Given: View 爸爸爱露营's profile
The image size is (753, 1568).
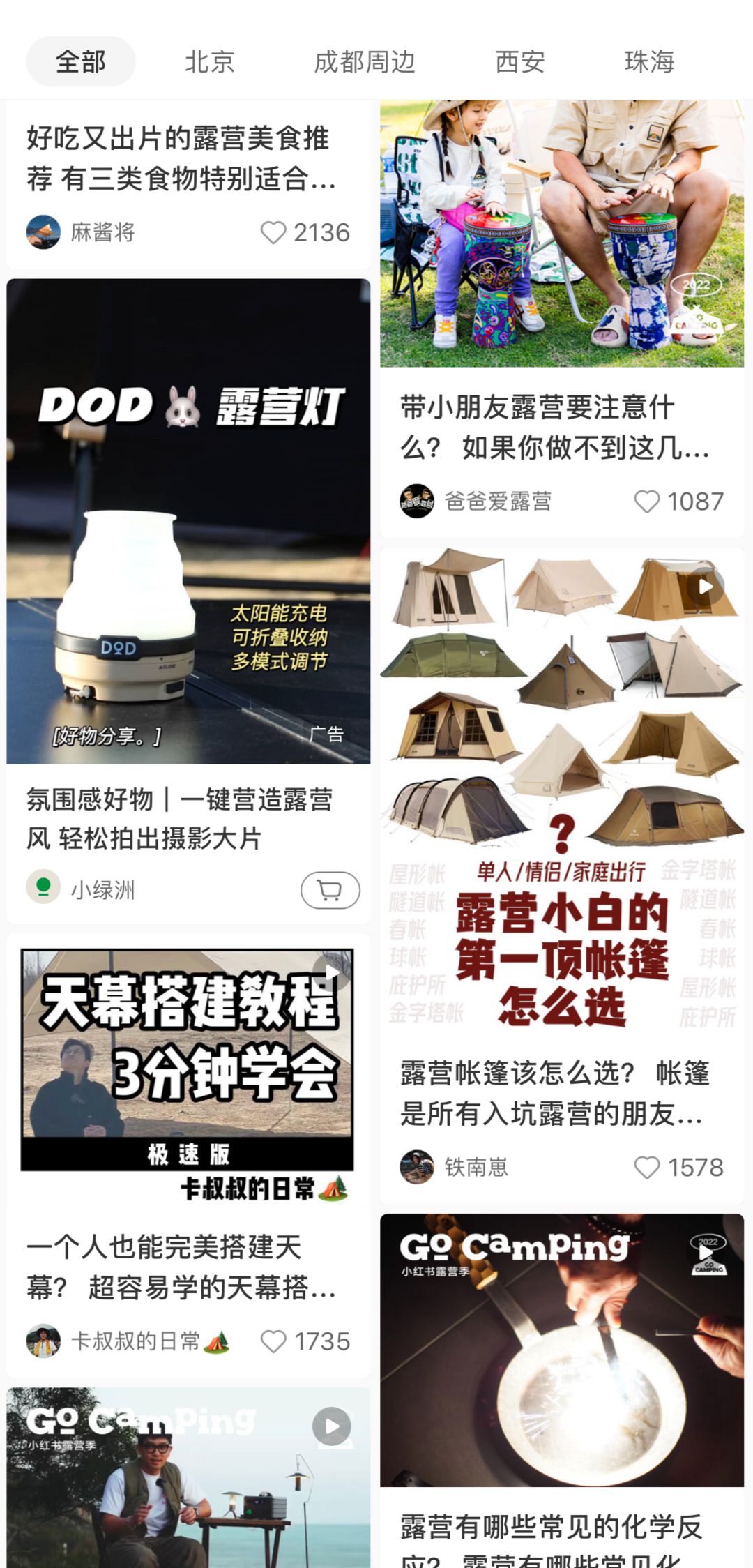Looking at the screenshot, I should pos(417,502).
